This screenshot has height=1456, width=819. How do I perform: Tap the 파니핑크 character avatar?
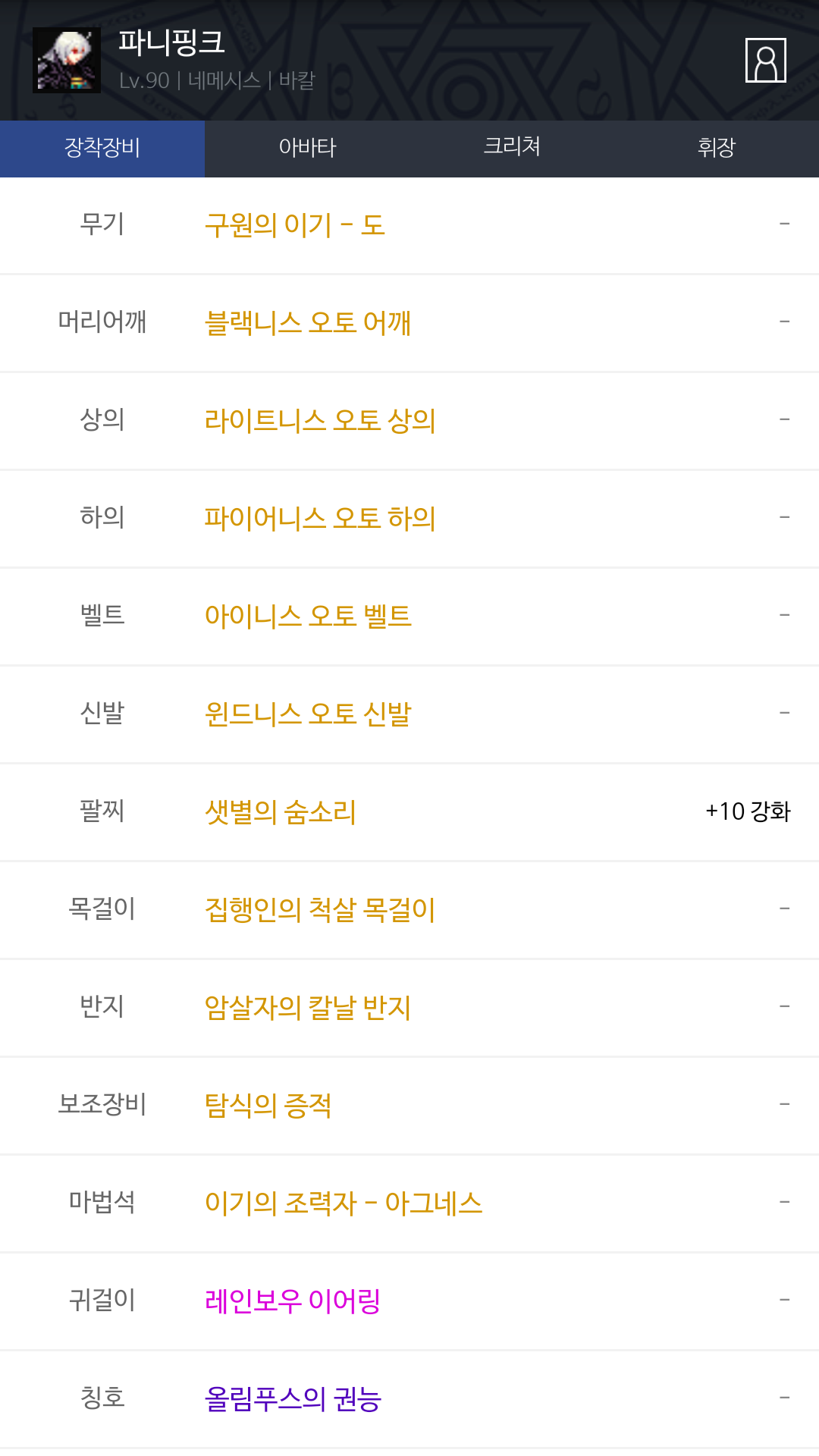[x=67, y=60]
